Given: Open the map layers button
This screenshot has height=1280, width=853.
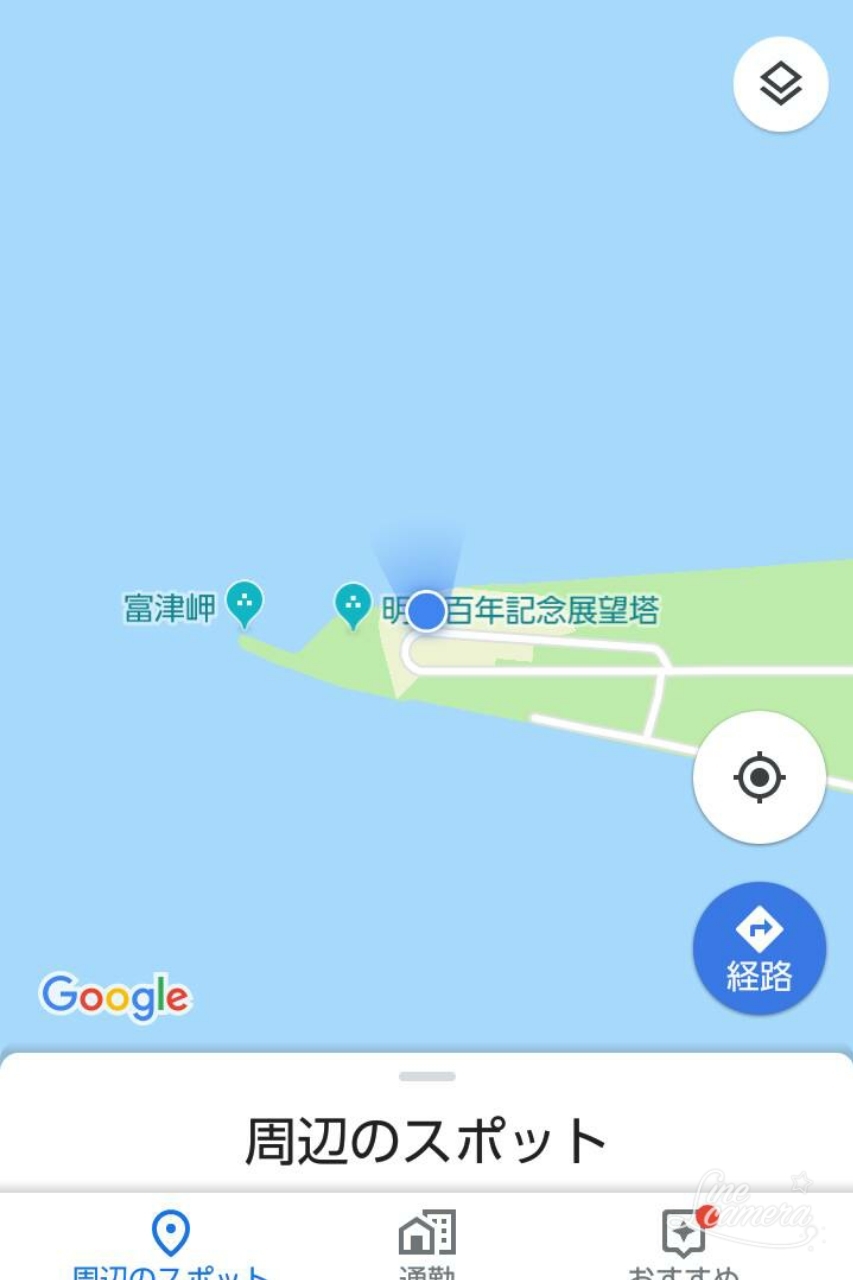Looking at the screenshot, I should [x=780, y=85].
